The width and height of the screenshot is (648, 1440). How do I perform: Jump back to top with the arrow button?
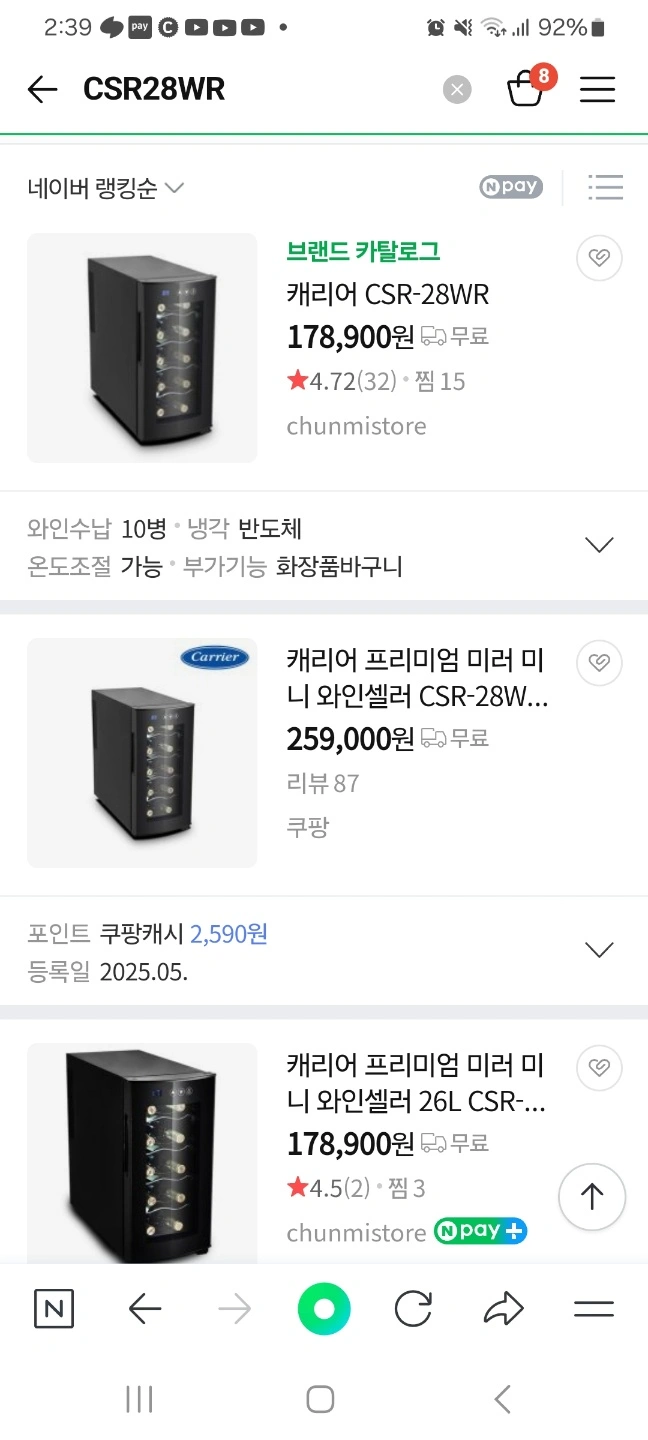(x=592, y=1196)
